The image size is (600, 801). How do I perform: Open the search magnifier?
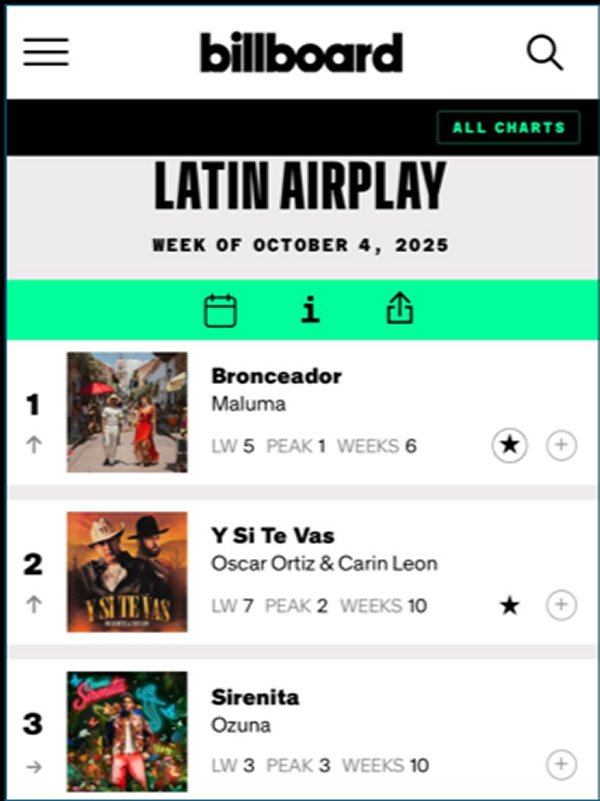544,52
